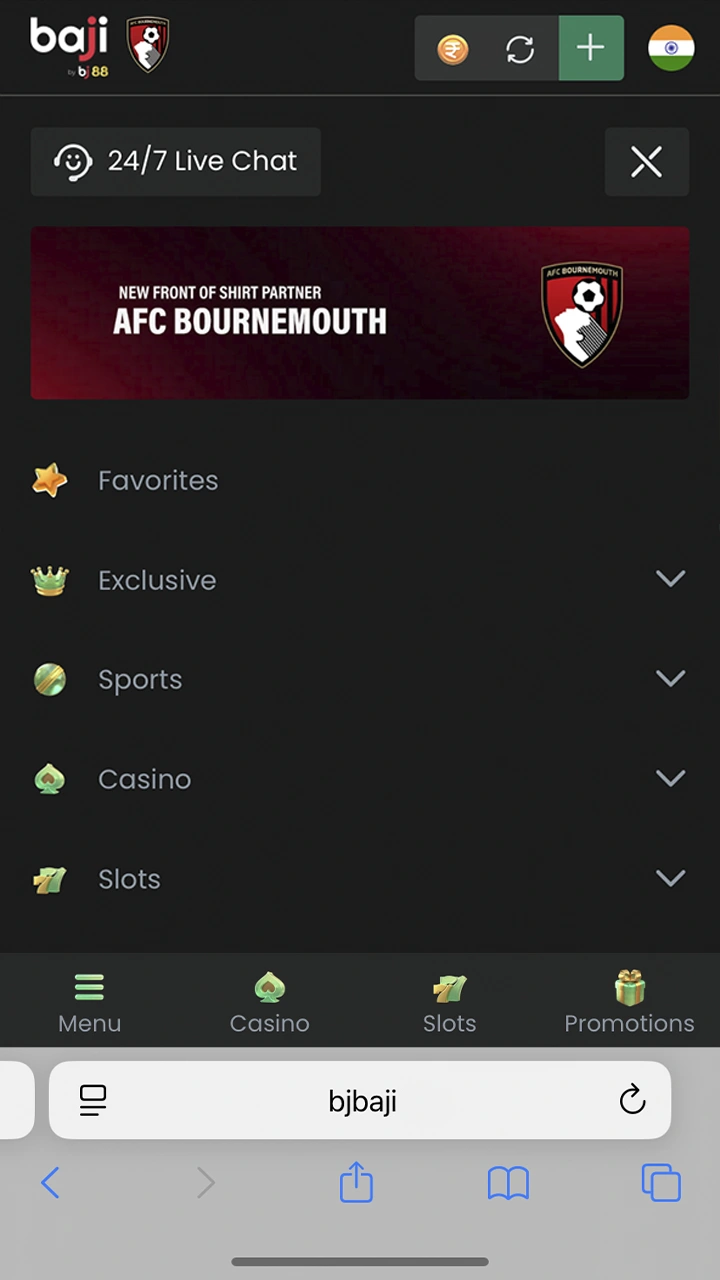Refresh the wallet balance
Image resolution: width=720 pixels, height=1280 pixels.
[520, 49]
